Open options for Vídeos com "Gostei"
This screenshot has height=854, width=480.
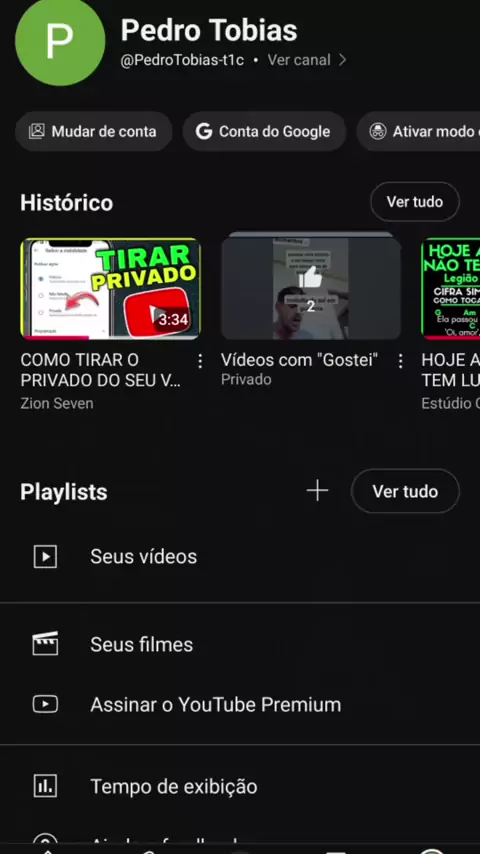tap(400, 361)
